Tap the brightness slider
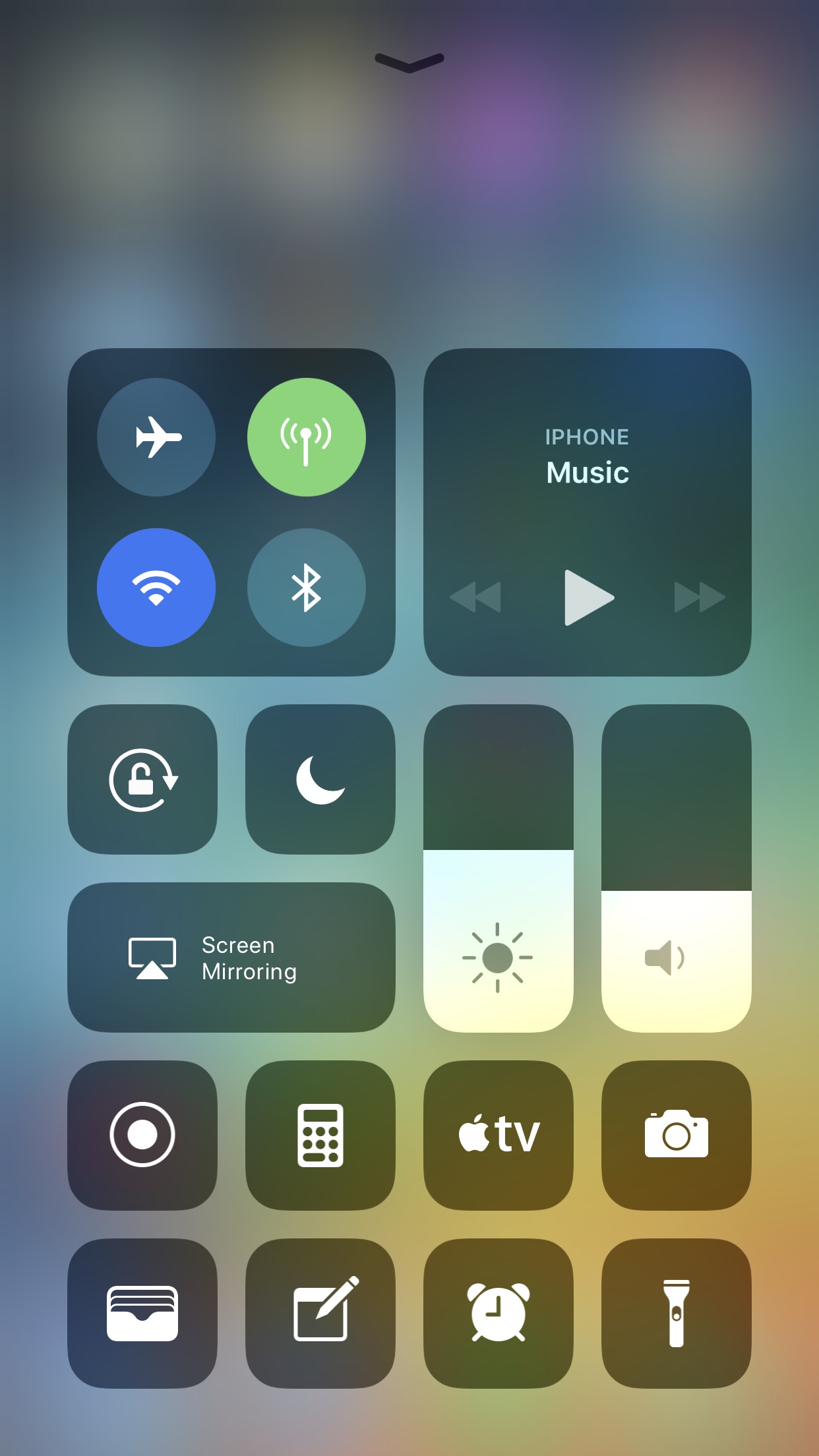 pos(499,869)
